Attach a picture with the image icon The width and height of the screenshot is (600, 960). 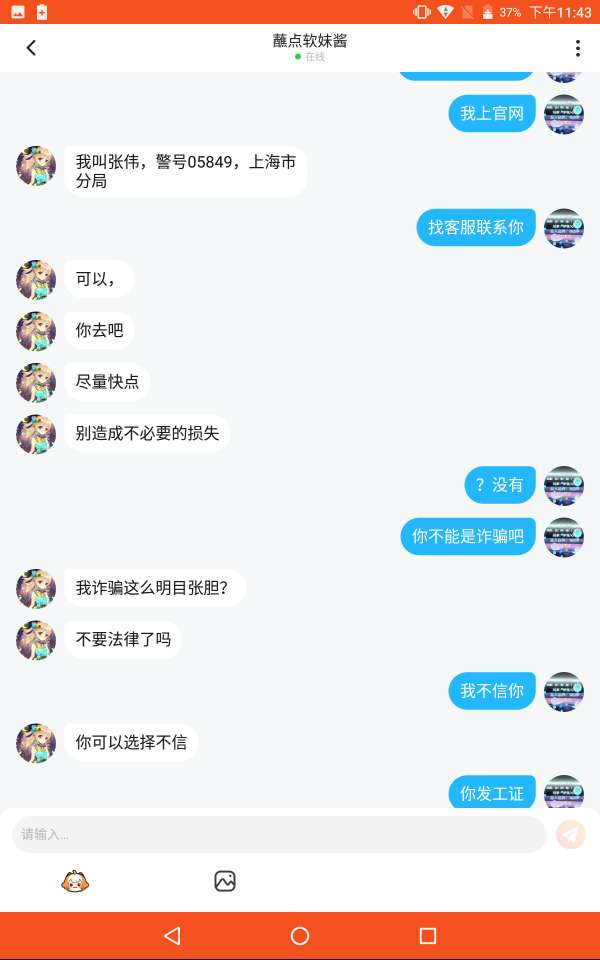pyautogui.click(x=225, y=881)
